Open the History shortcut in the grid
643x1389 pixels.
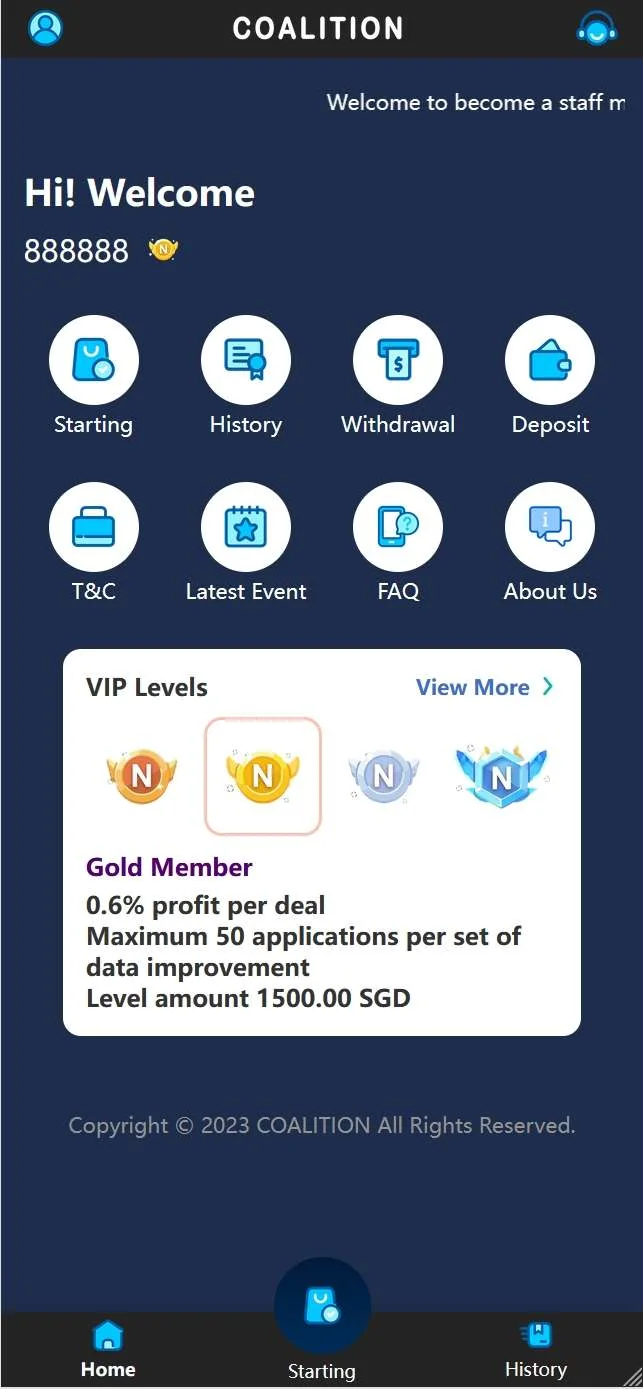(246, 361)
